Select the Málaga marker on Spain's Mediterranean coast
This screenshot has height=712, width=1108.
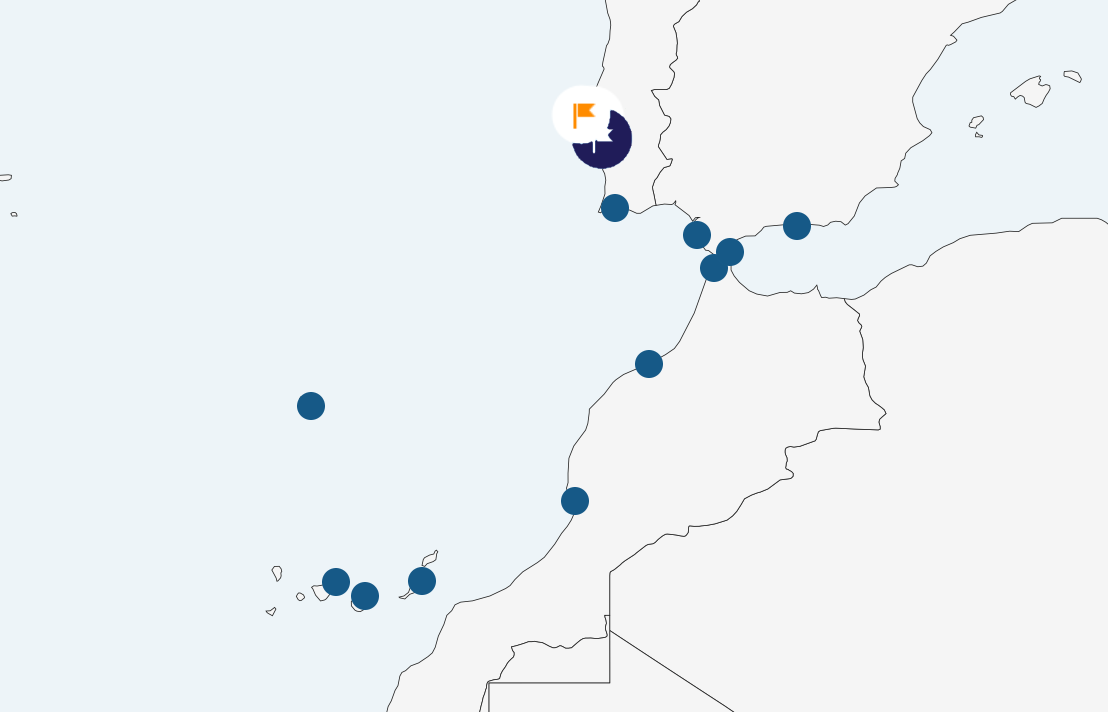tap(797, 226)
